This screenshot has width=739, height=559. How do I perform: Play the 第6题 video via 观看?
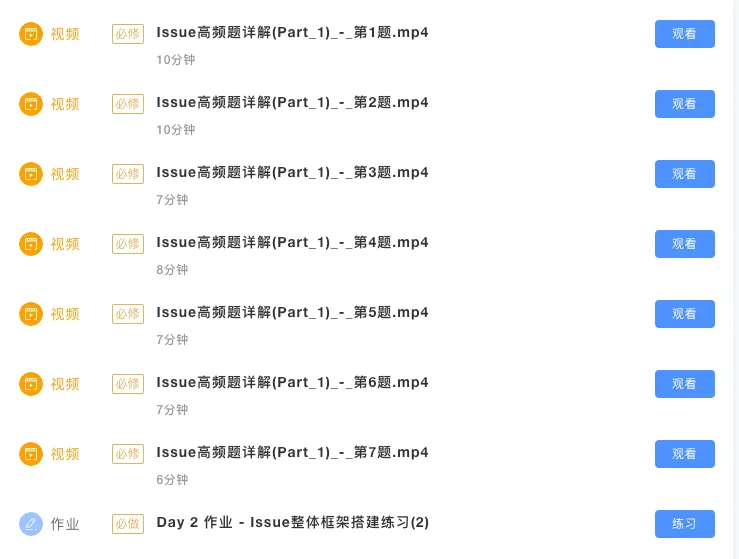(684, 384)
